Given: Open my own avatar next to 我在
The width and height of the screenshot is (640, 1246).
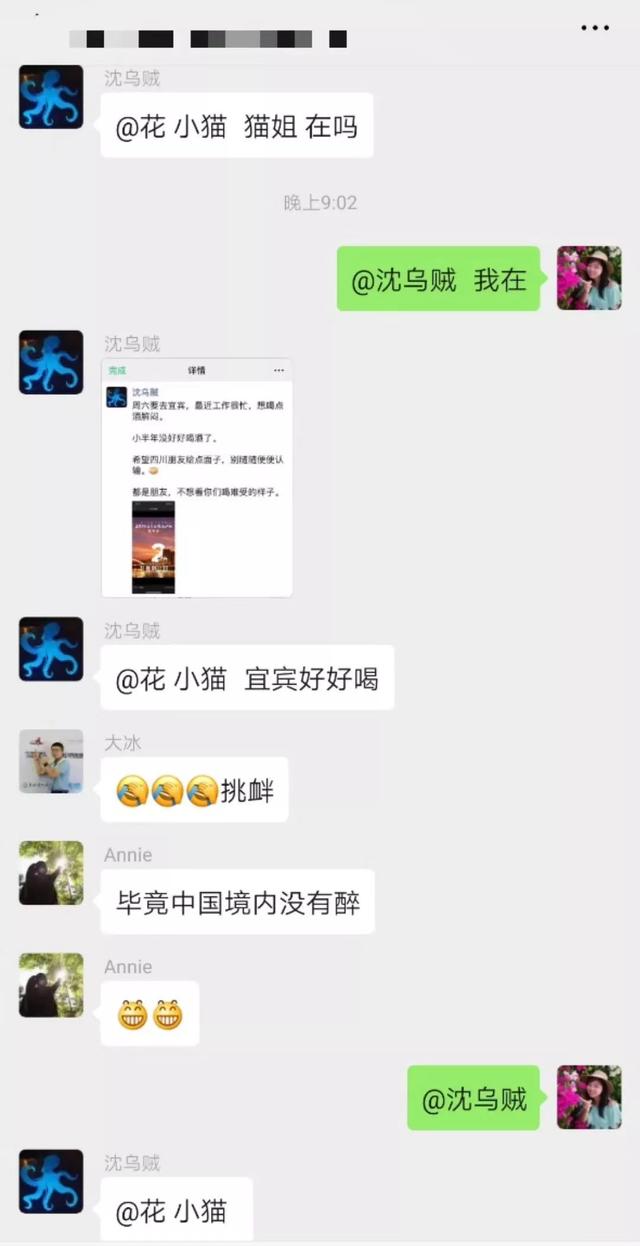Looking at the screenshot, I should point(589,278).
